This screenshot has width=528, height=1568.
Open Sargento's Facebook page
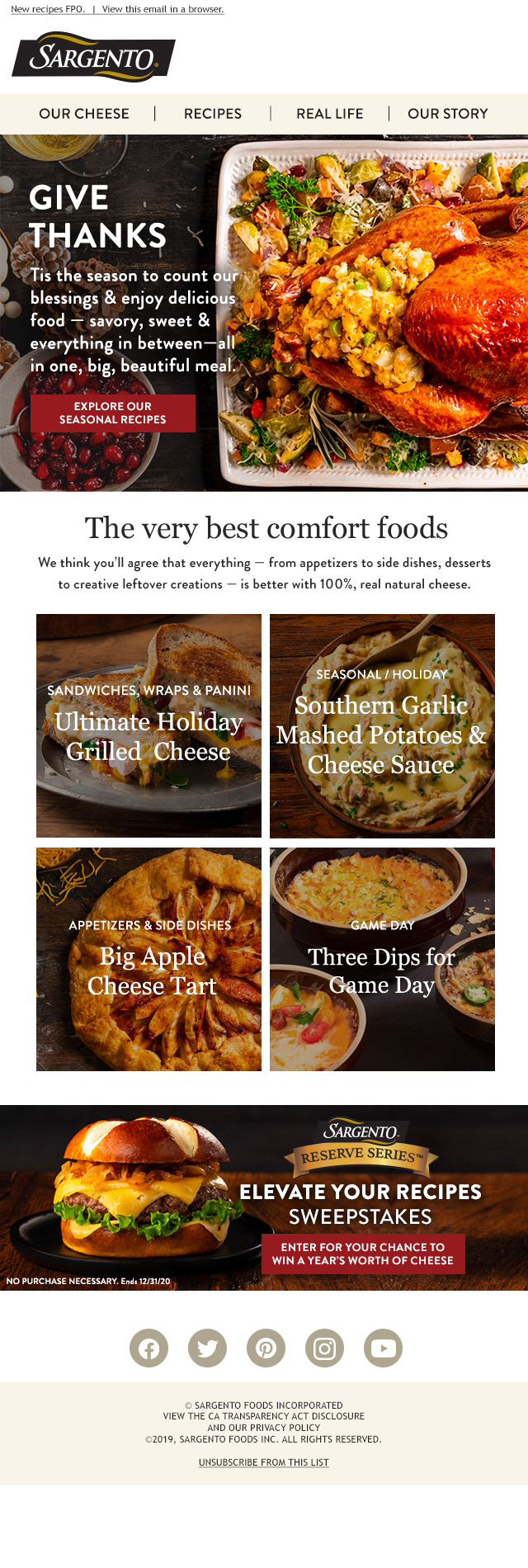(148, 1348)
